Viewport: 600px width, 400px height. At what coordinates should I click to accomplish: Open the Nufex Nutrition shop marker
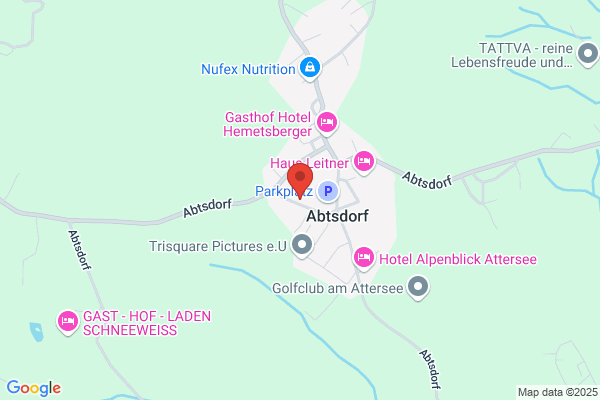[x=310, y=68]
